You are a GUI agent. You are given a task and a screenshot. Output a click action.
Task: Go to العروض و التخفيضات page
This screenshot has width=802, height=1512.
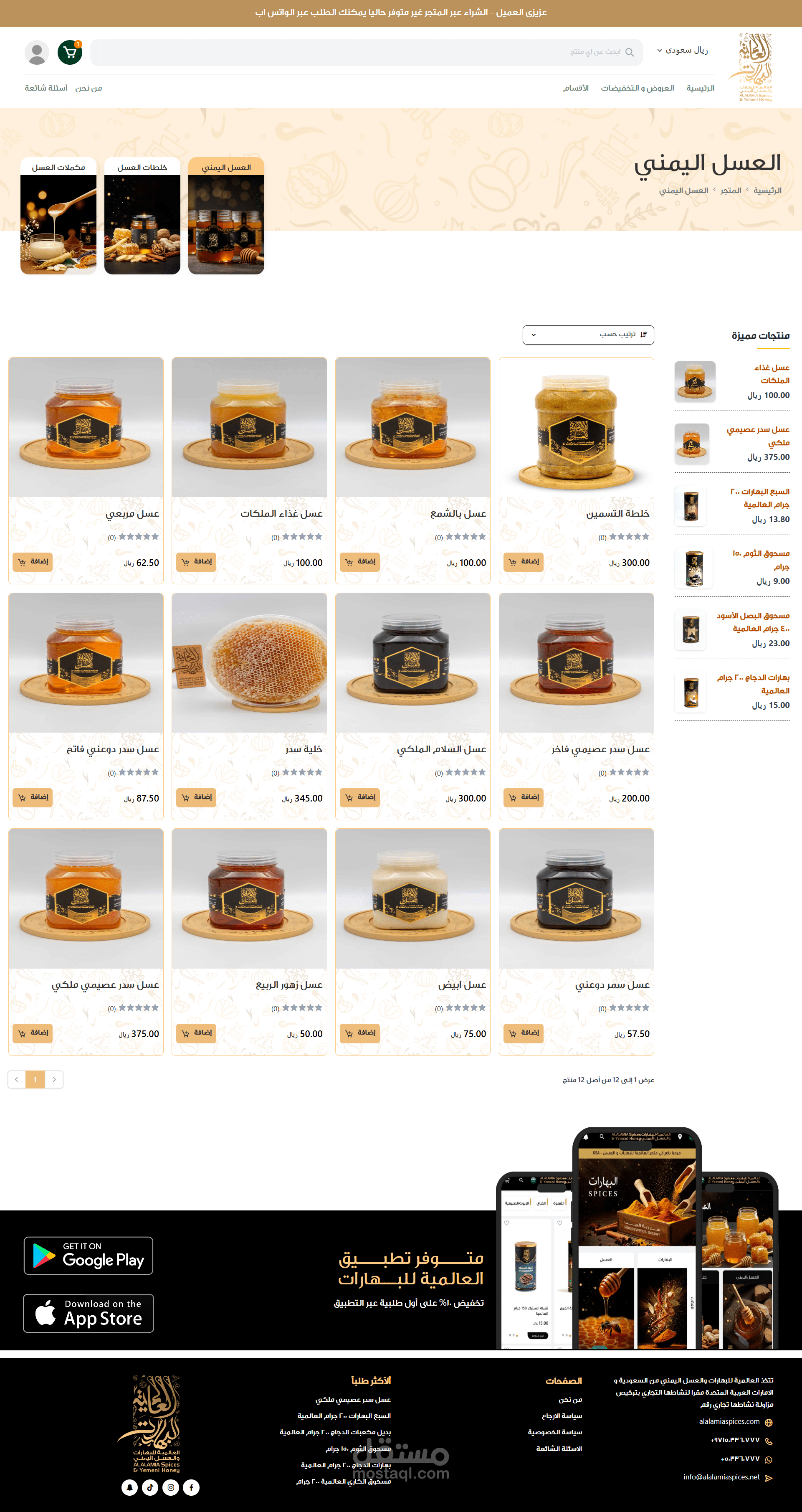(x=637, y=88)
